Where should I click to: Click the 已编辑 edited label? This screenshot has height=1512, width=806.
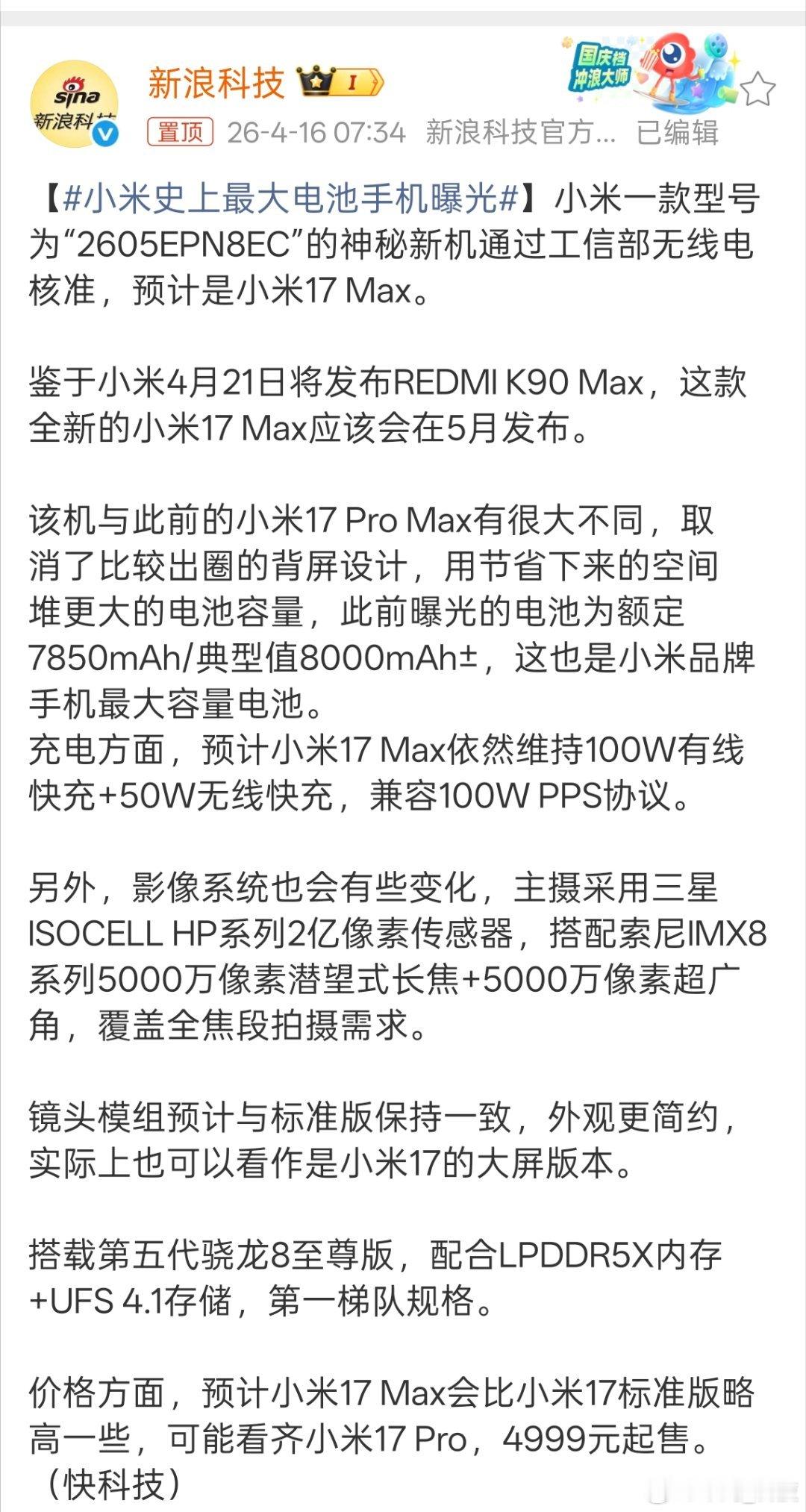[681, 131]
